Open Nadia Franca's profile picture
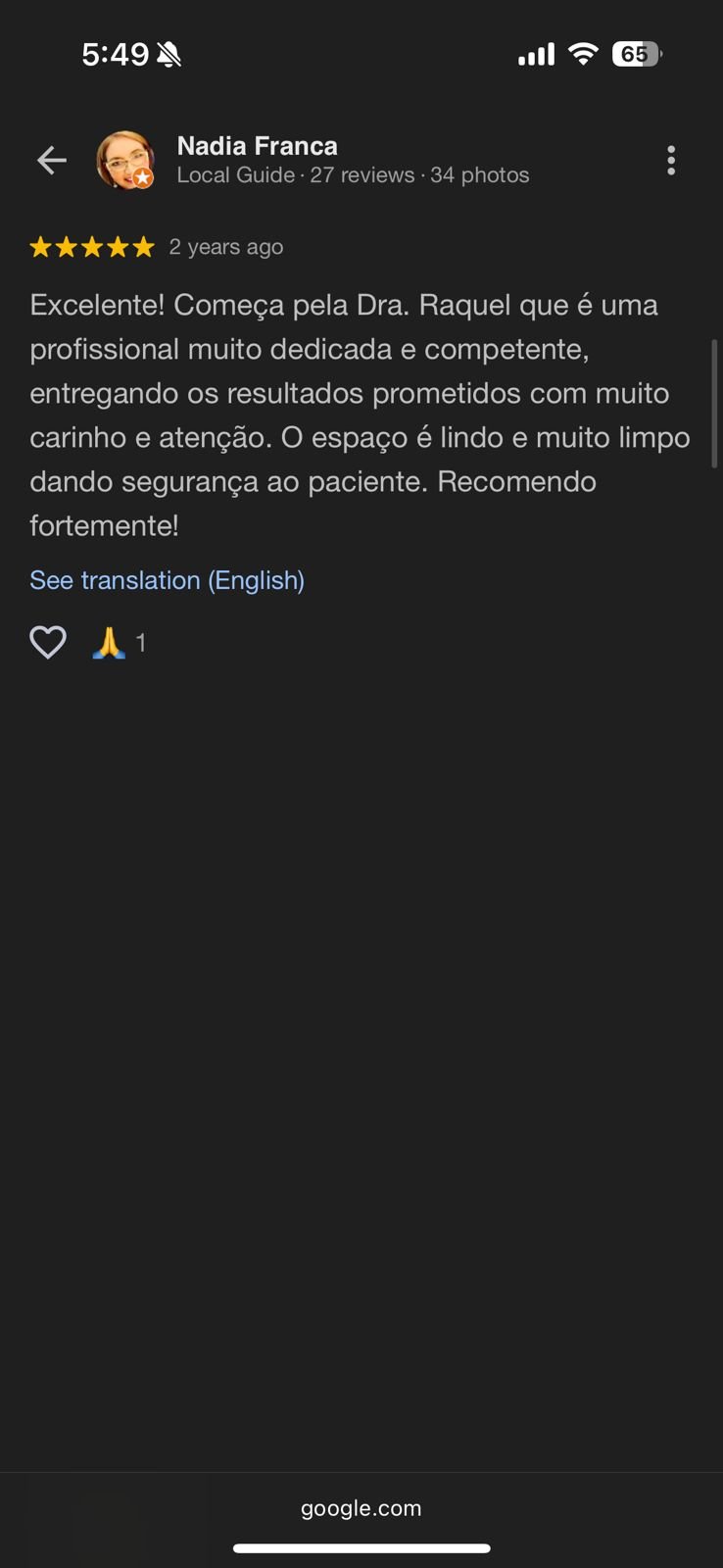The width and height of the screenshot is (723, 1568). 124,160
